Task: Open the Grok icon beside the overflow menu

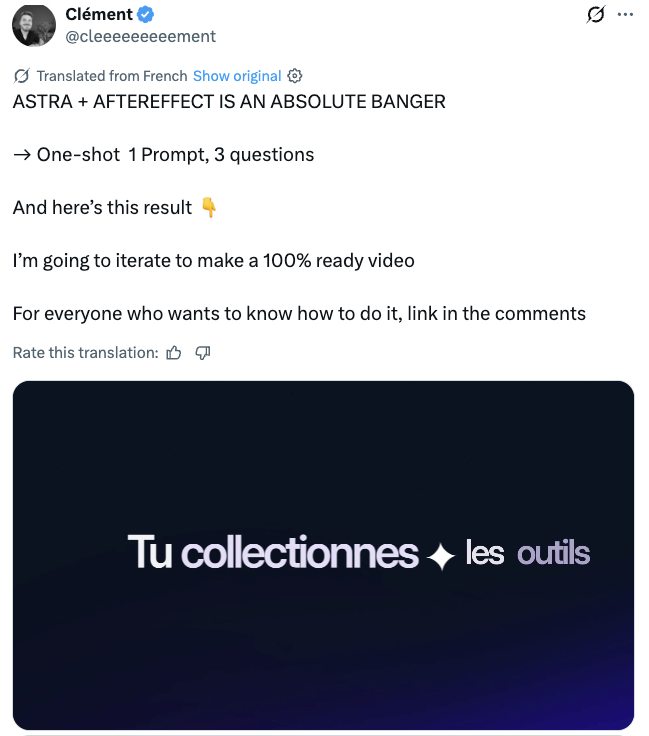Action: 596,15
